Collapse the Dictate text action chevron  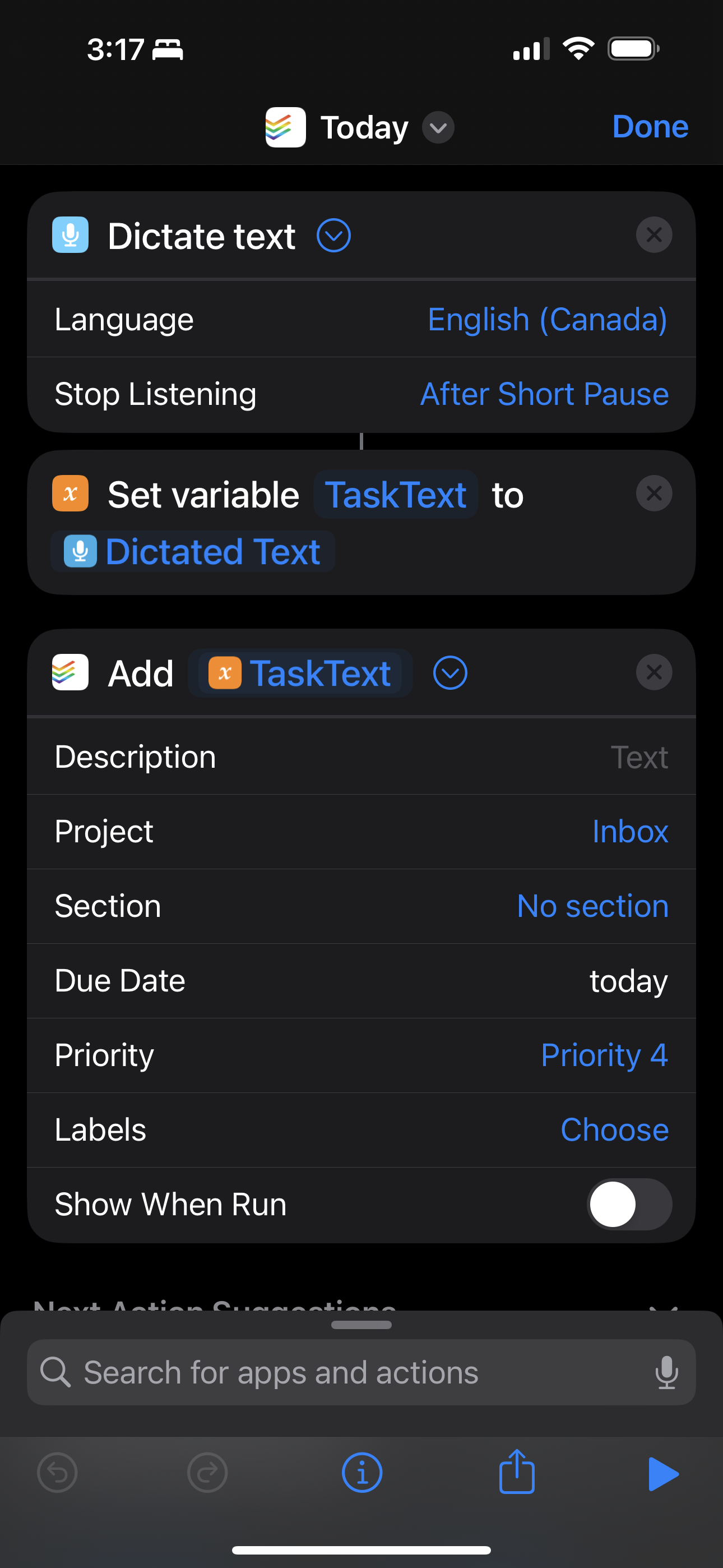click(333, 236)
